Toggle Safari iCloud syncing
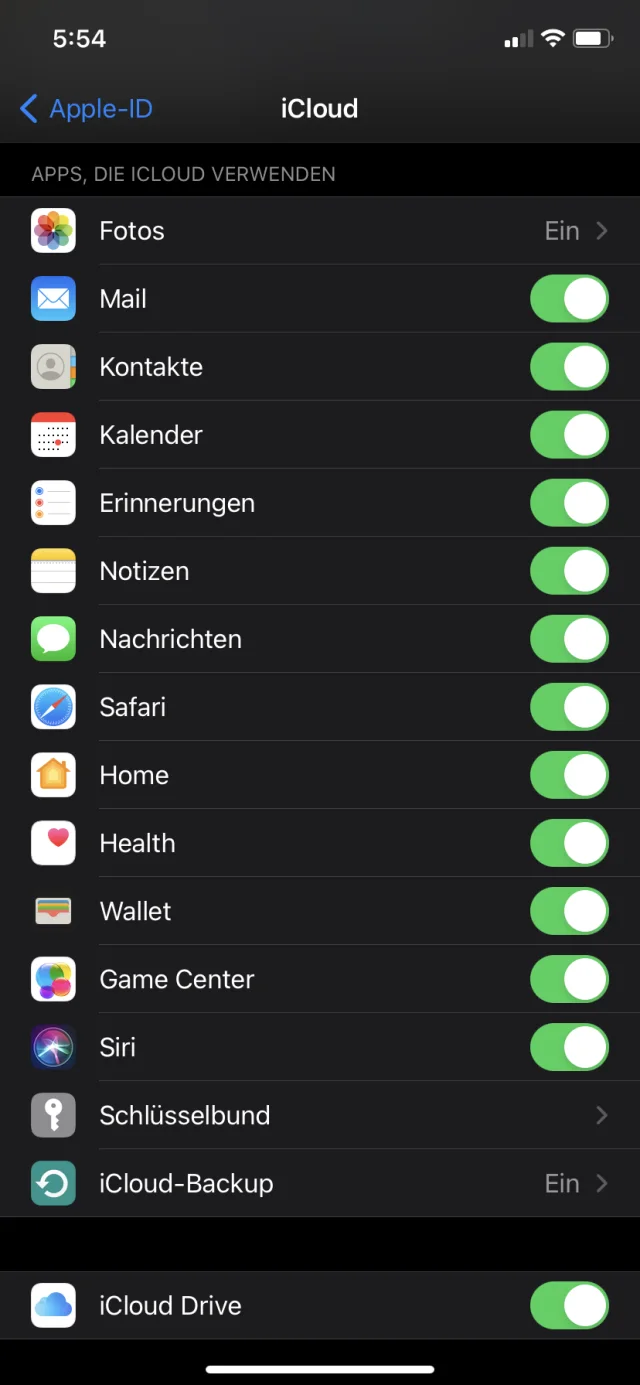Screen dimensions: 640x1385 click(568, 707)
